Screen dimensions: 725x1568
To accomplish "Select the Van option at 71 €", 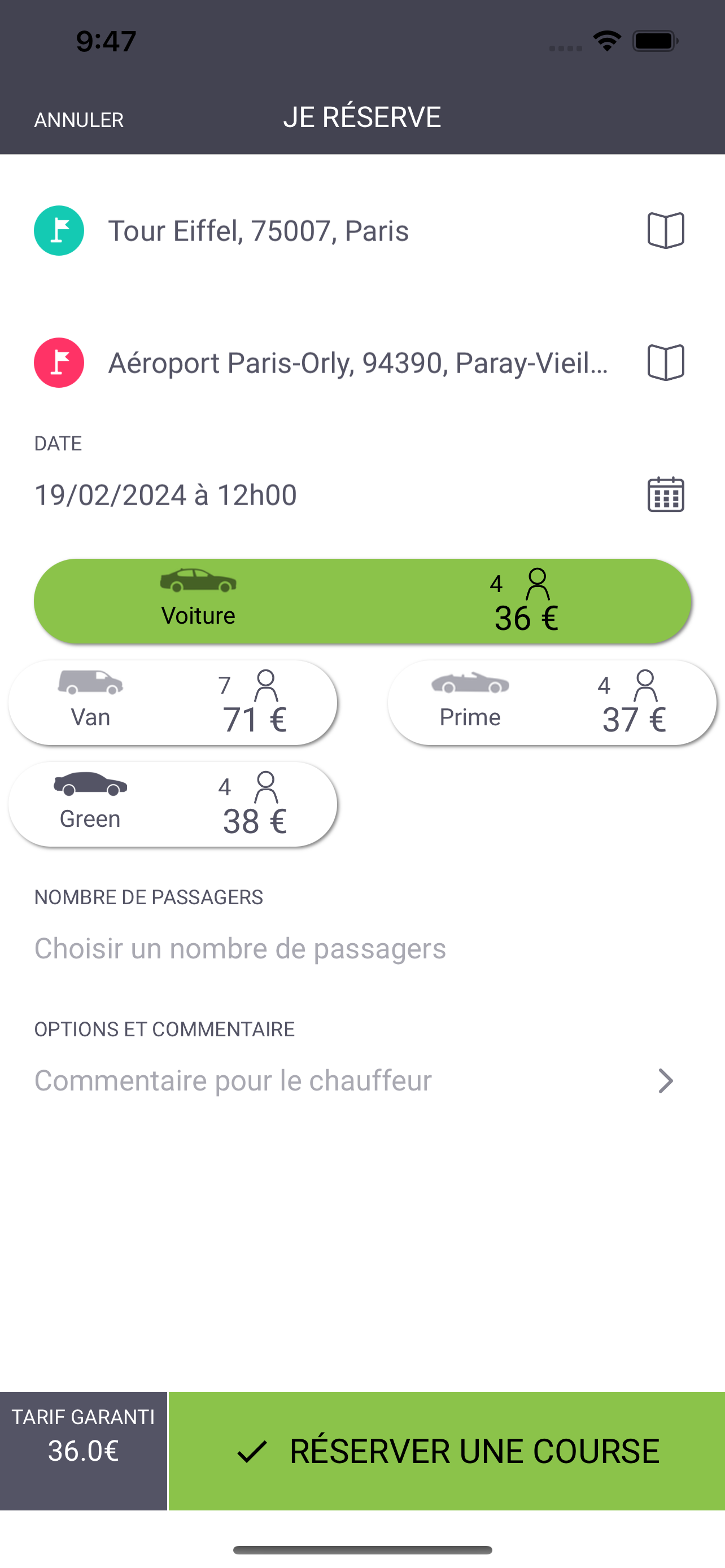I will coord(173,702).
